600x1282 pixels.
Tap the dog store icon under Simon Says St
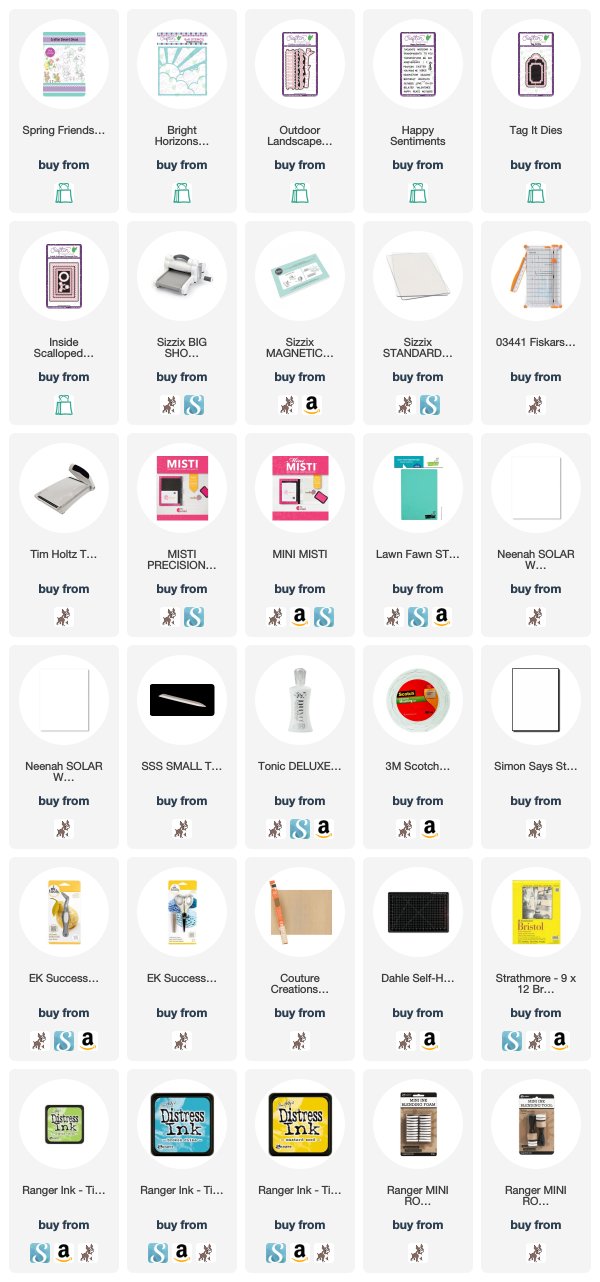click(535, 829)
